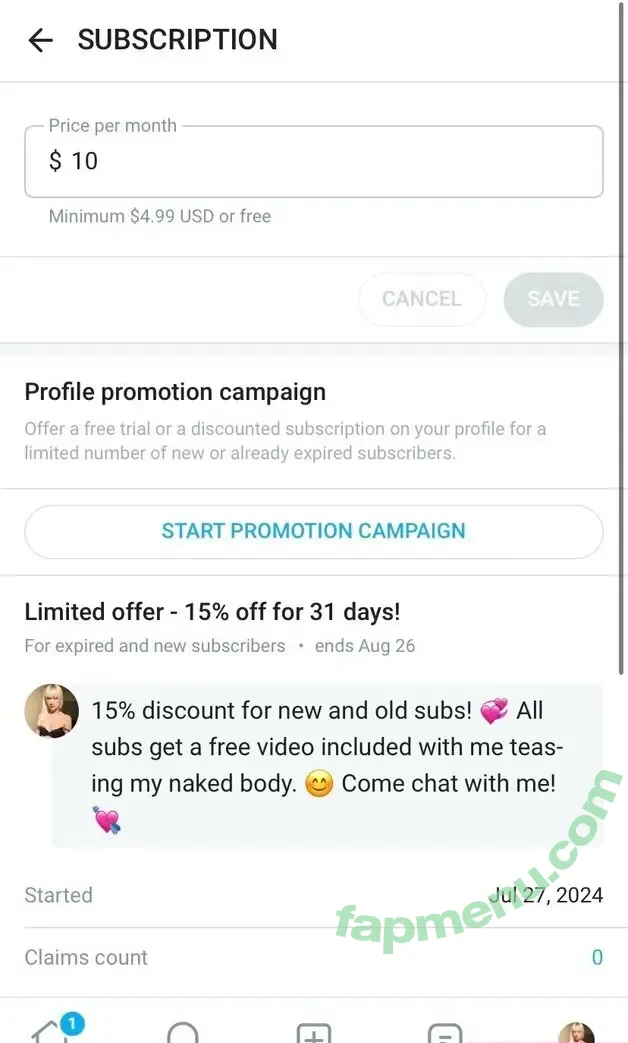
Task: Create a new post with the plus tab
Action: pos(314,1032)
